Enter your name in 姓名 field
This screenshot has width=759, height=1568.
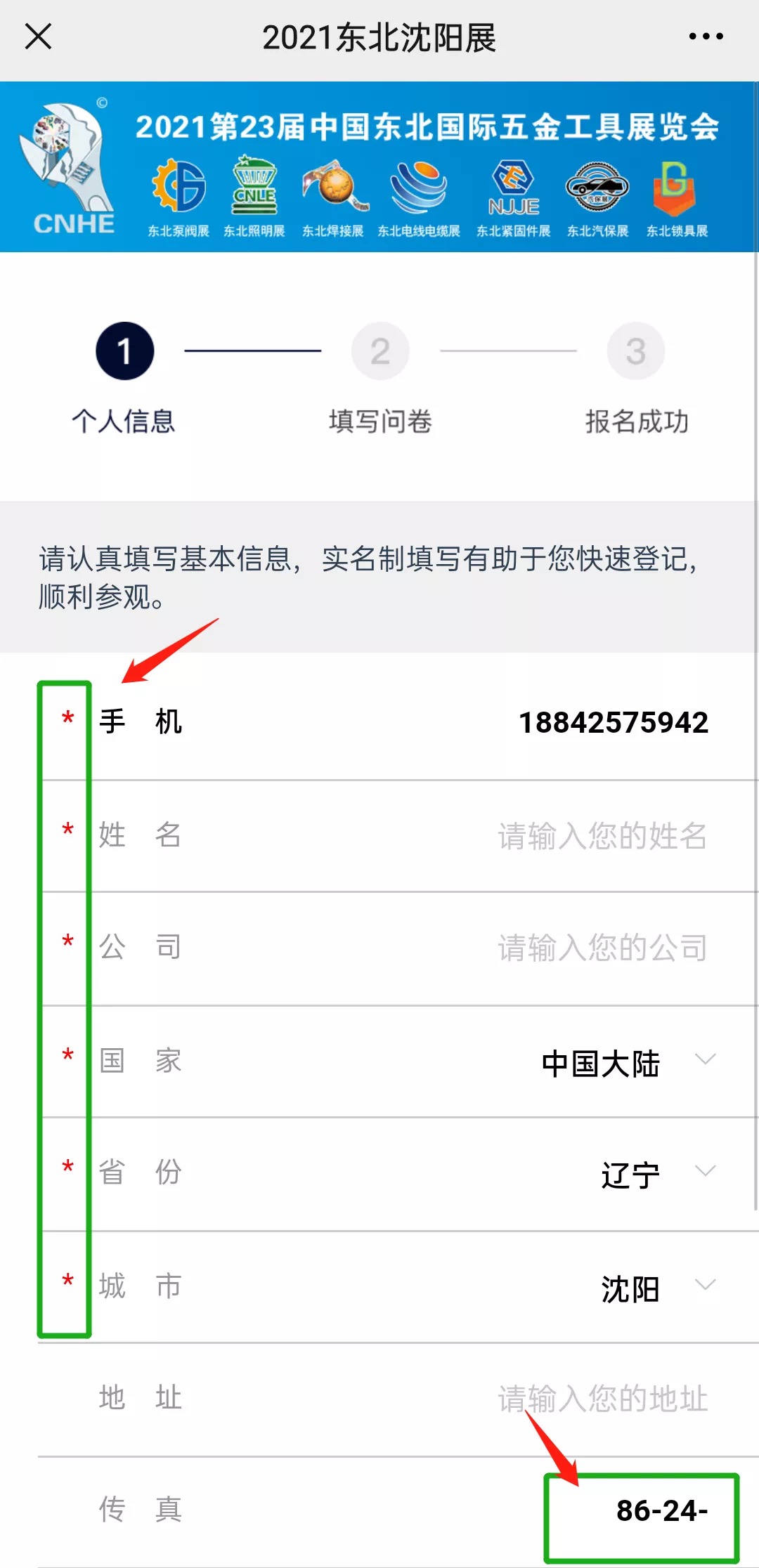point(398,836)
